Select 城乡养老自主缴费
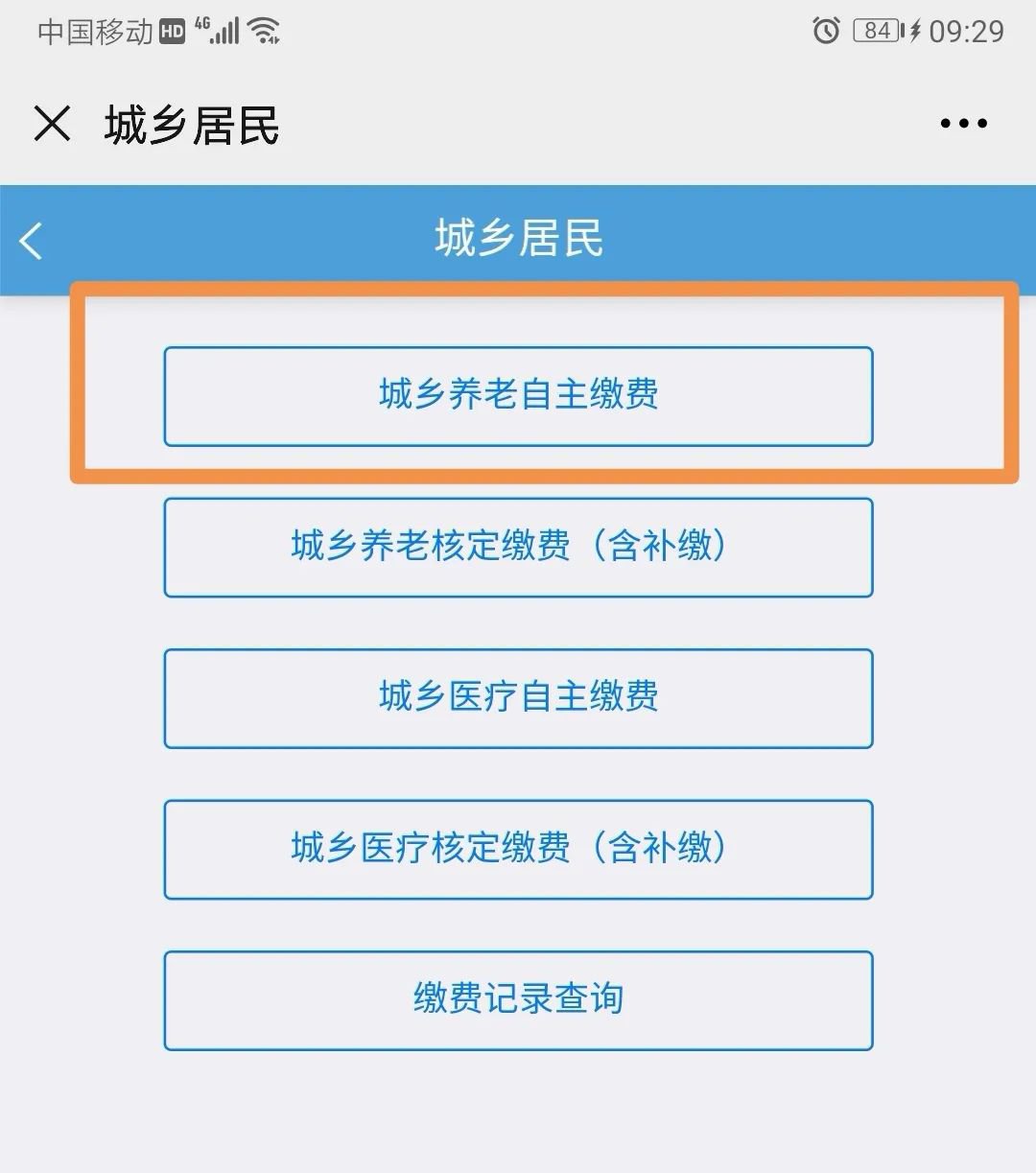 (518, 396)
